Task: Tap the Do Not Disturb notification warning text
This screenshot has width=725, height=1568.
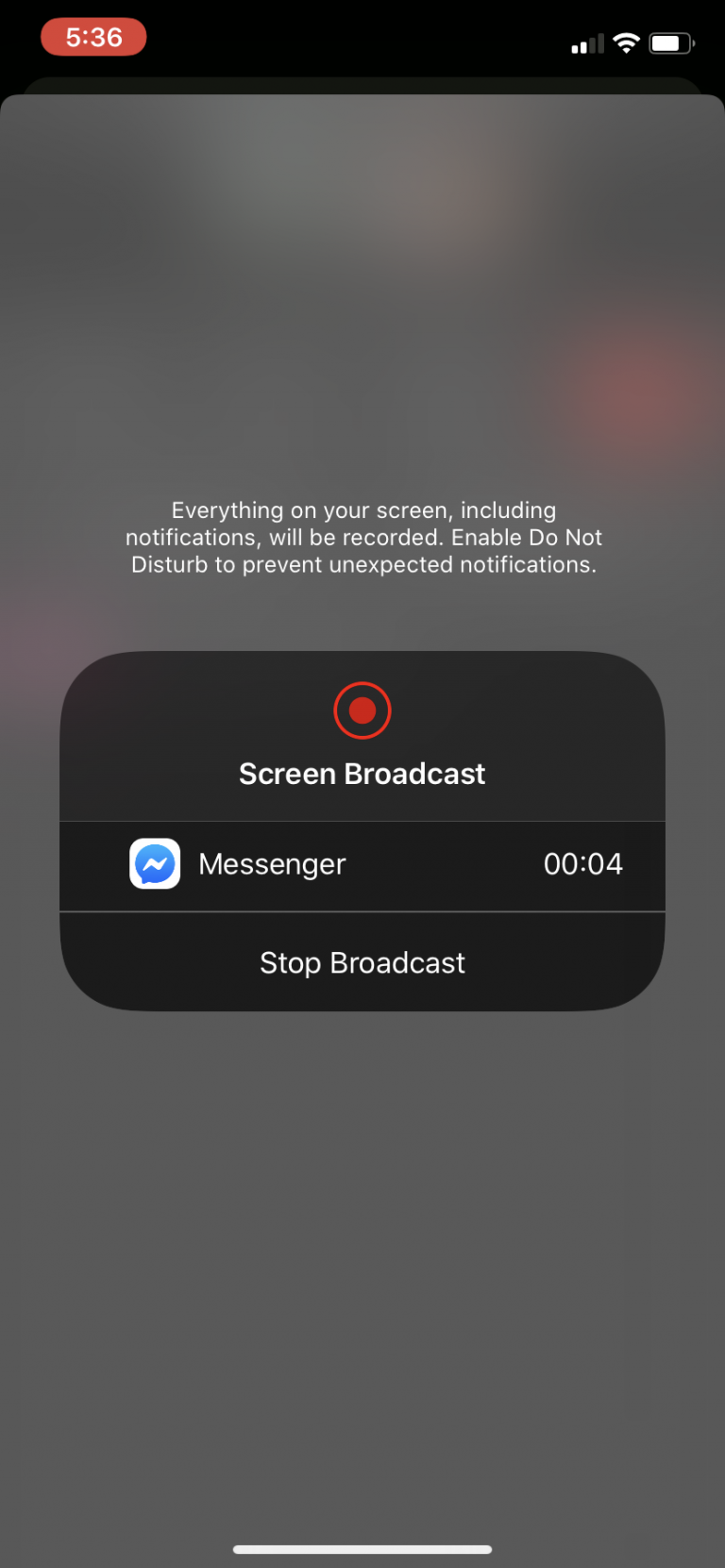Action: coord(362,537)
